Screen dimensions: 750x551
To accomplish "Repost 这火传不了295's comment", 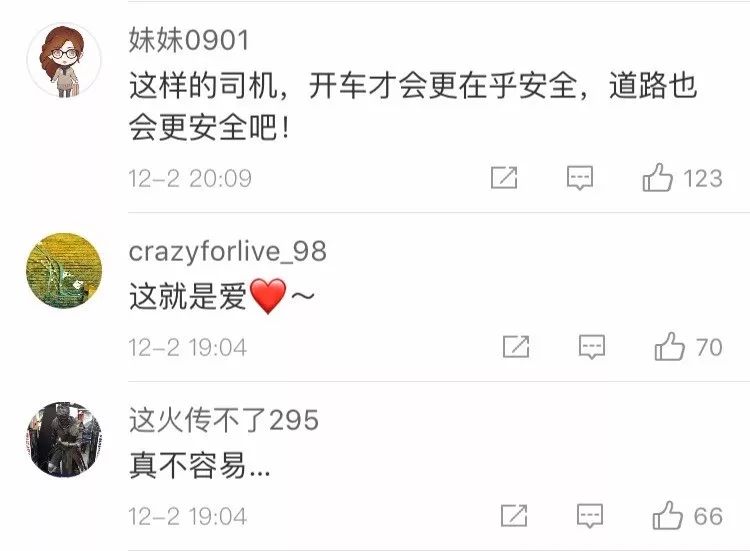I will pos(514,516).
